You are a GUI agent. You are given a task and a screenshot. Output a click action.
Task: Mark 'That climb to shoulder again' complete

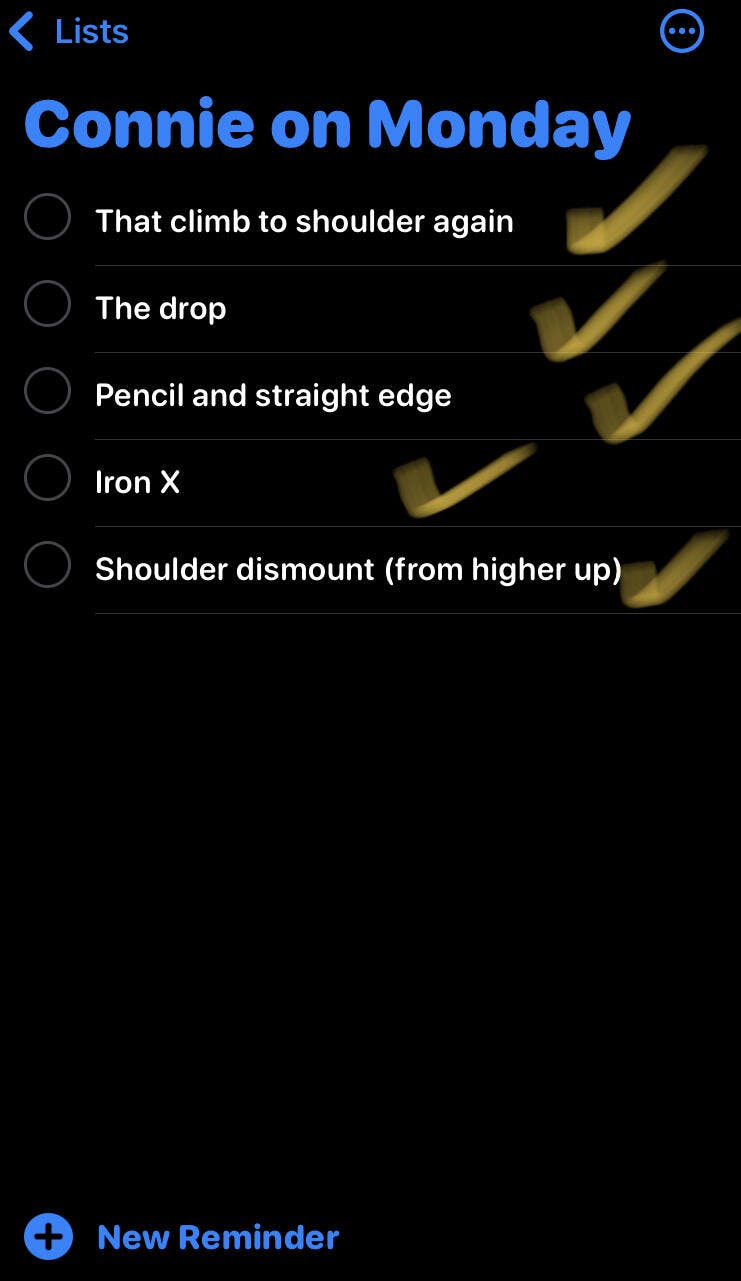pos(47,217)
